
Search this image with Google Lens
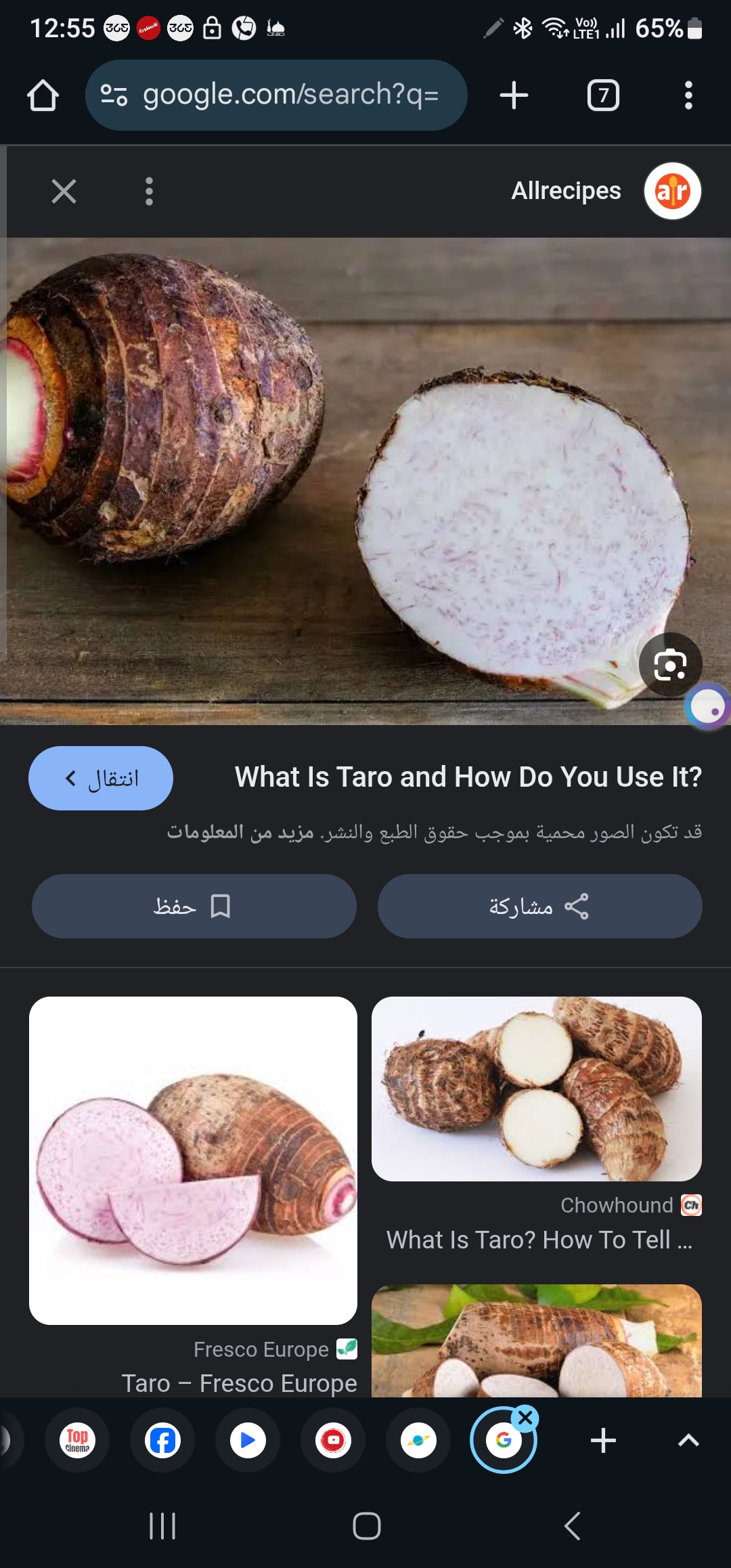coord(670,665)
